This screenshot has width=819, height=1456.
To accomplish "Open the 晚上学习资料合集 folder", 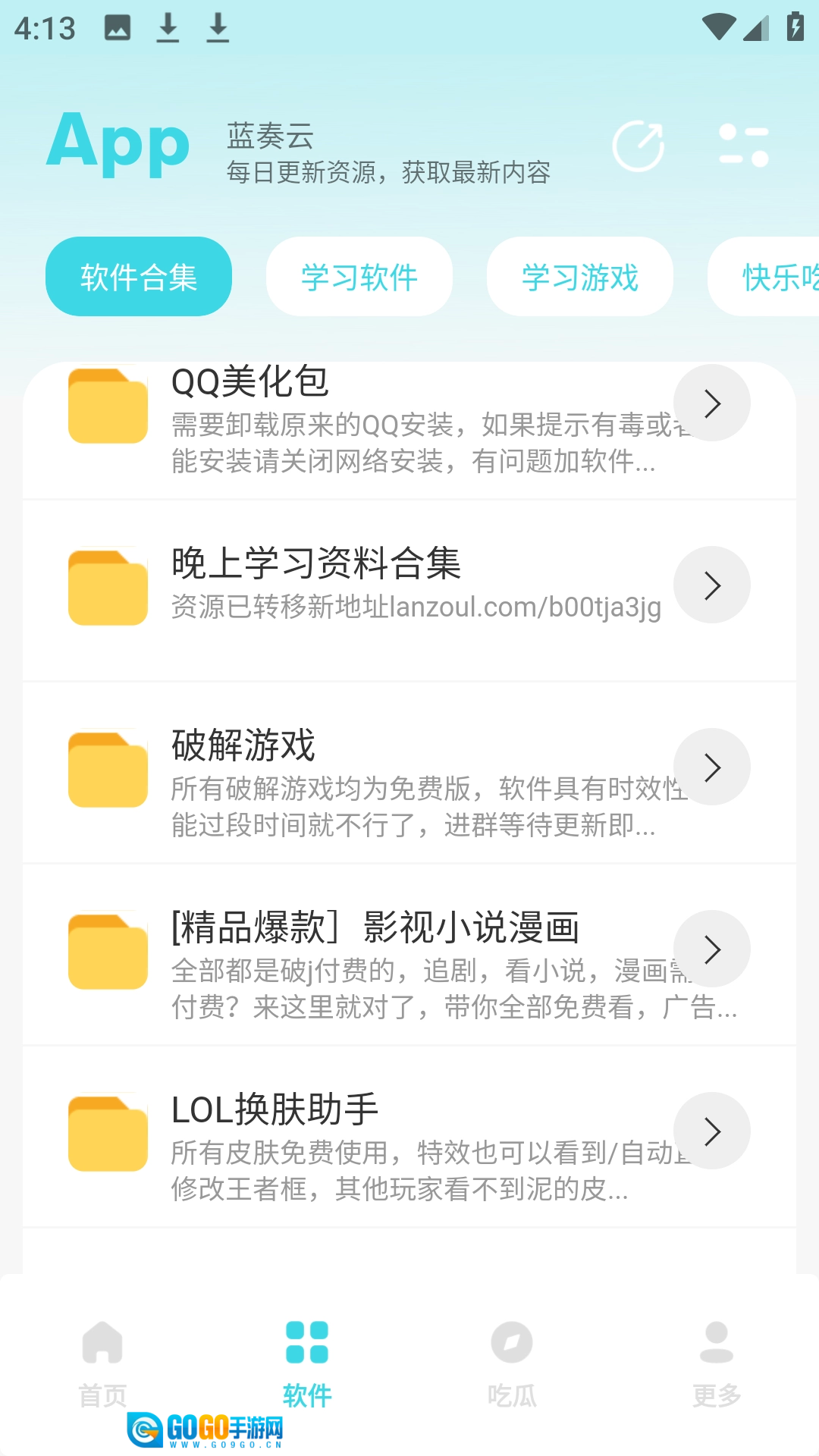I will (x=379, y=585).
